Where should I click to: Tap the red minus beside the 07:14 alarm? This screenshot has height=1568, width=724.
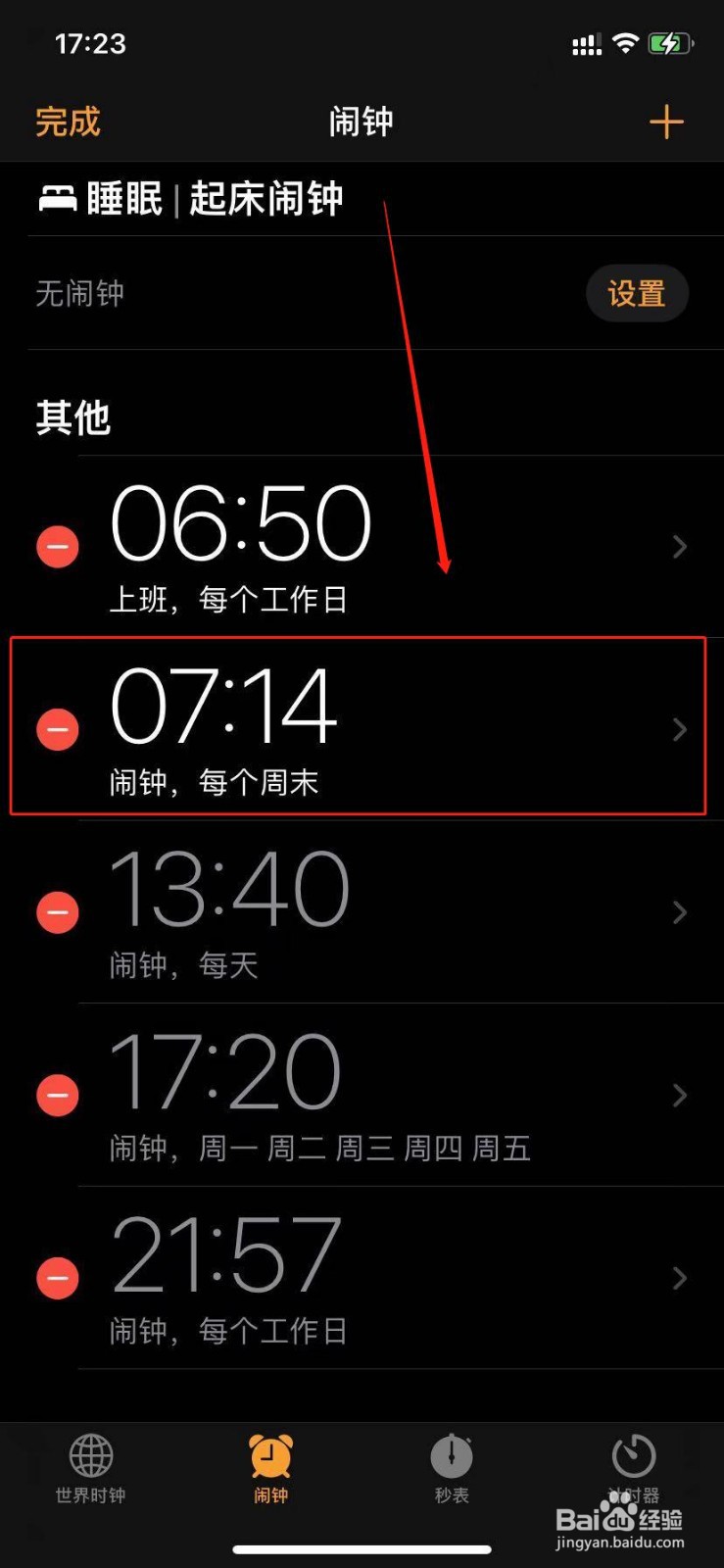coord(57,728)
